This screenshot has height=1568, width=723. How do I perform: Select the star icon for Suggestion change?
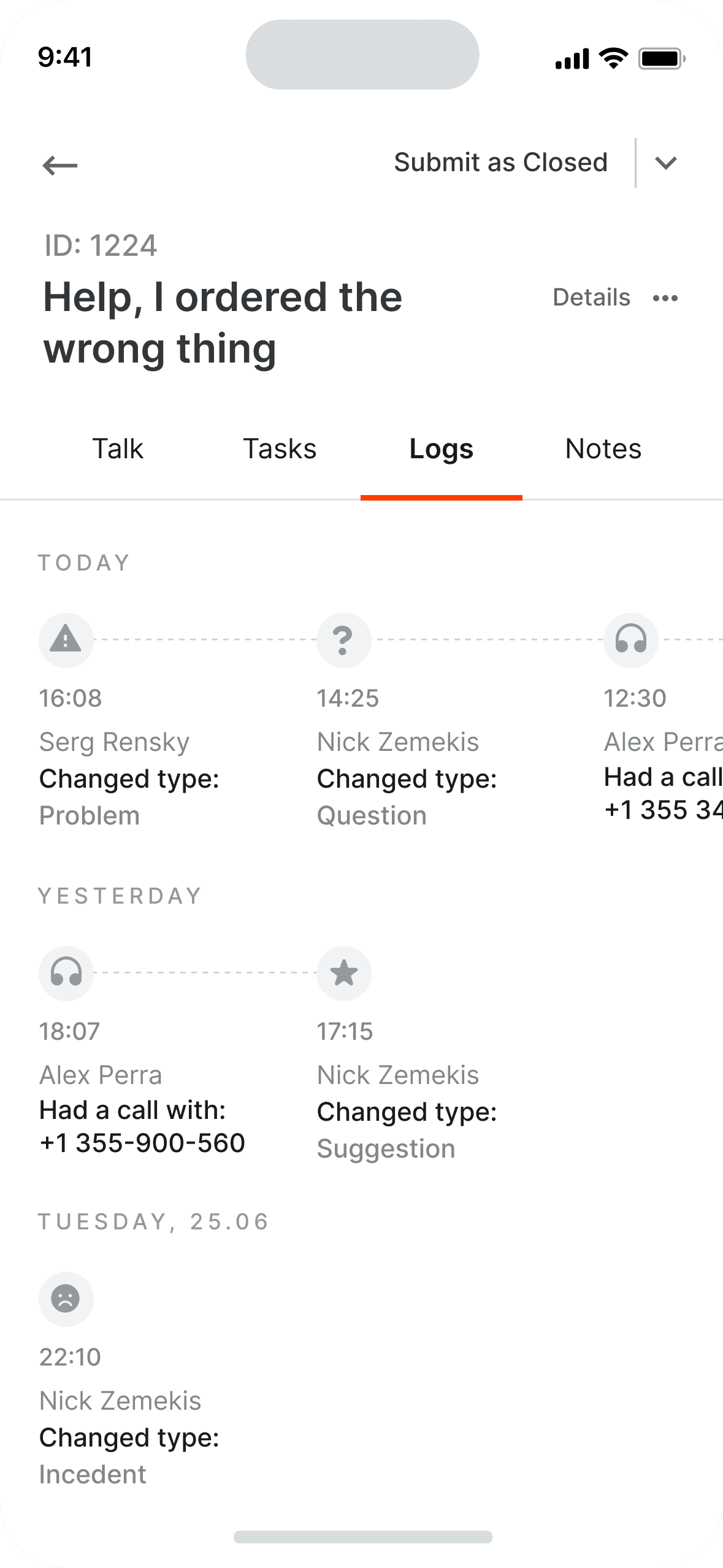[x=343, y=974]
